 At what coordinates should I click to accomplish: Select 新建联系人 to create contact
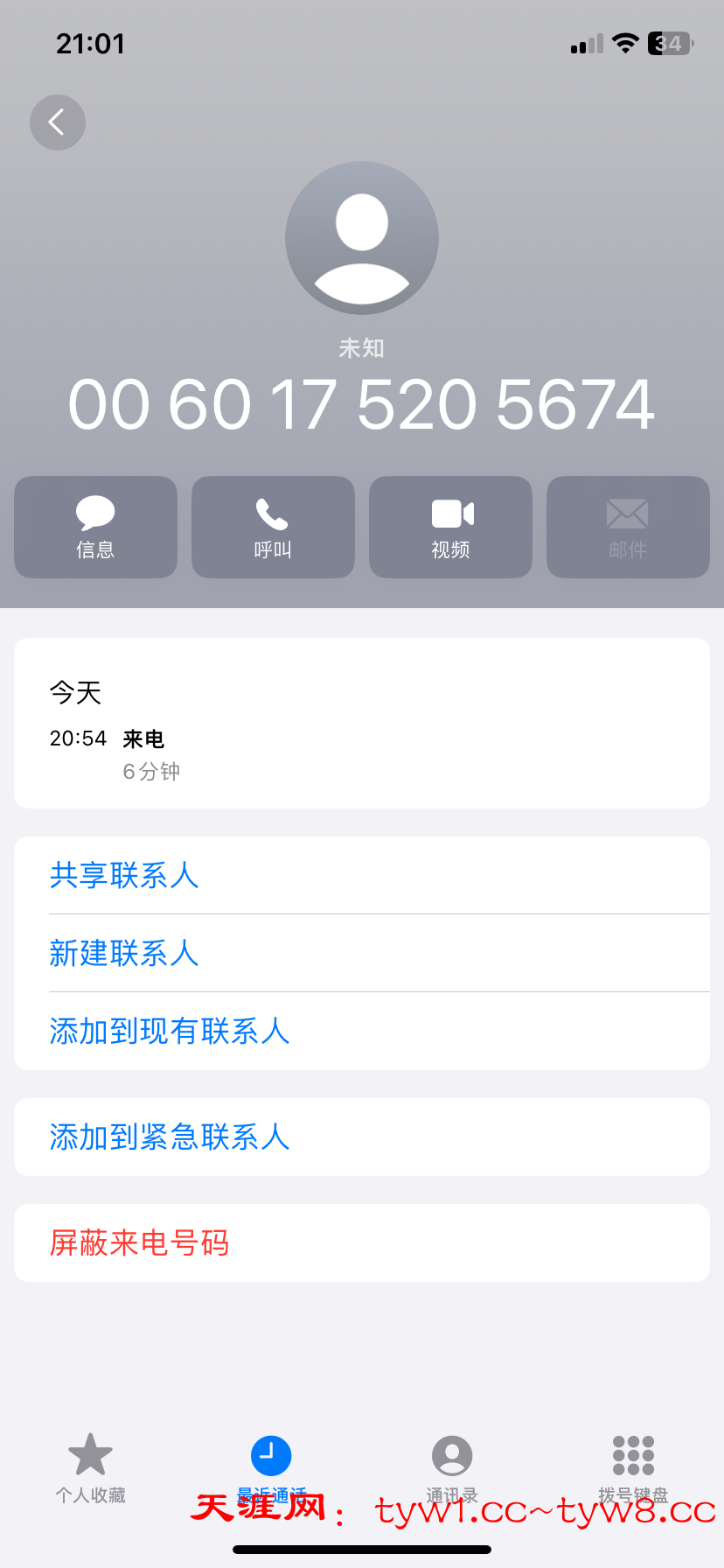coord(124,953)
